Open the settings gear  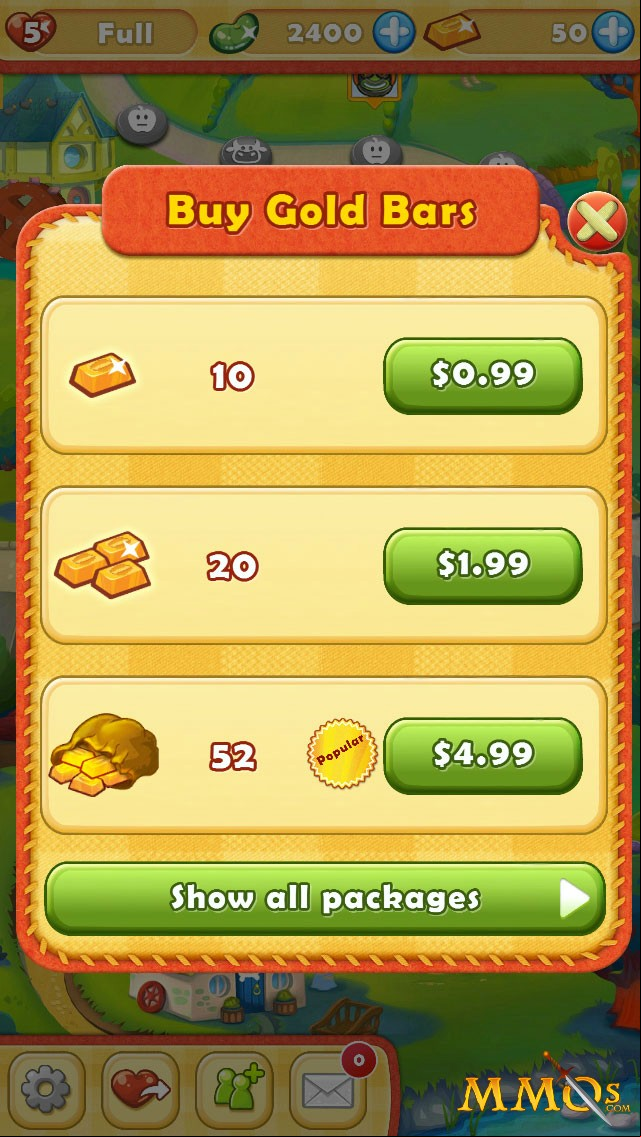pos(46,1090)
